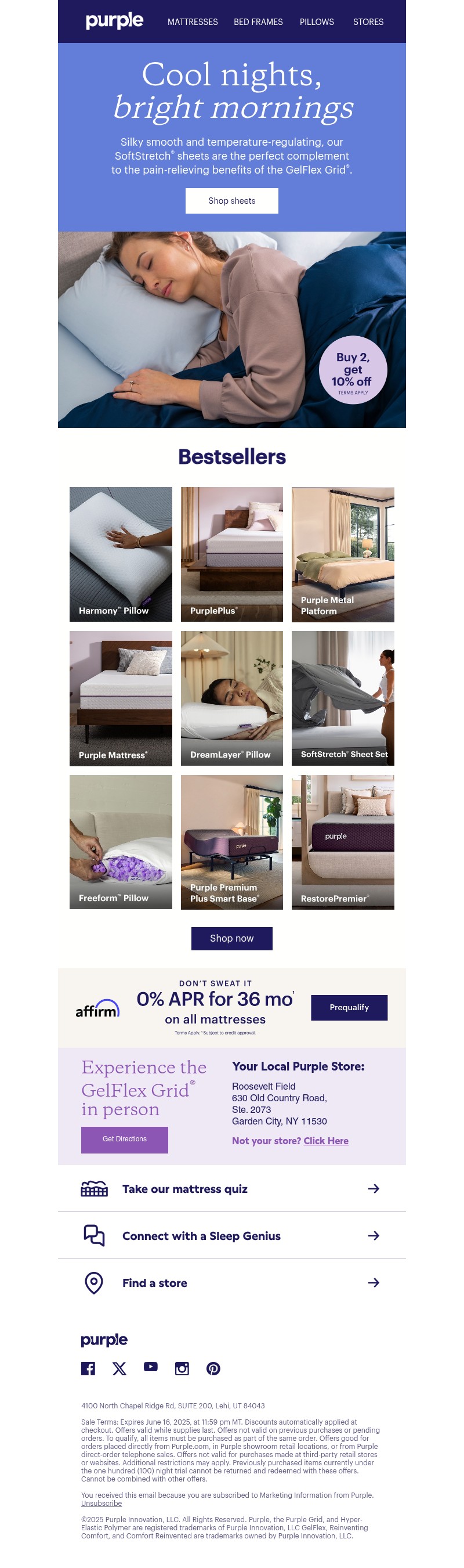The image size is (464, 1568).
Task: Tap the Affirm Prequalify button
Action: pos(349,1007)
